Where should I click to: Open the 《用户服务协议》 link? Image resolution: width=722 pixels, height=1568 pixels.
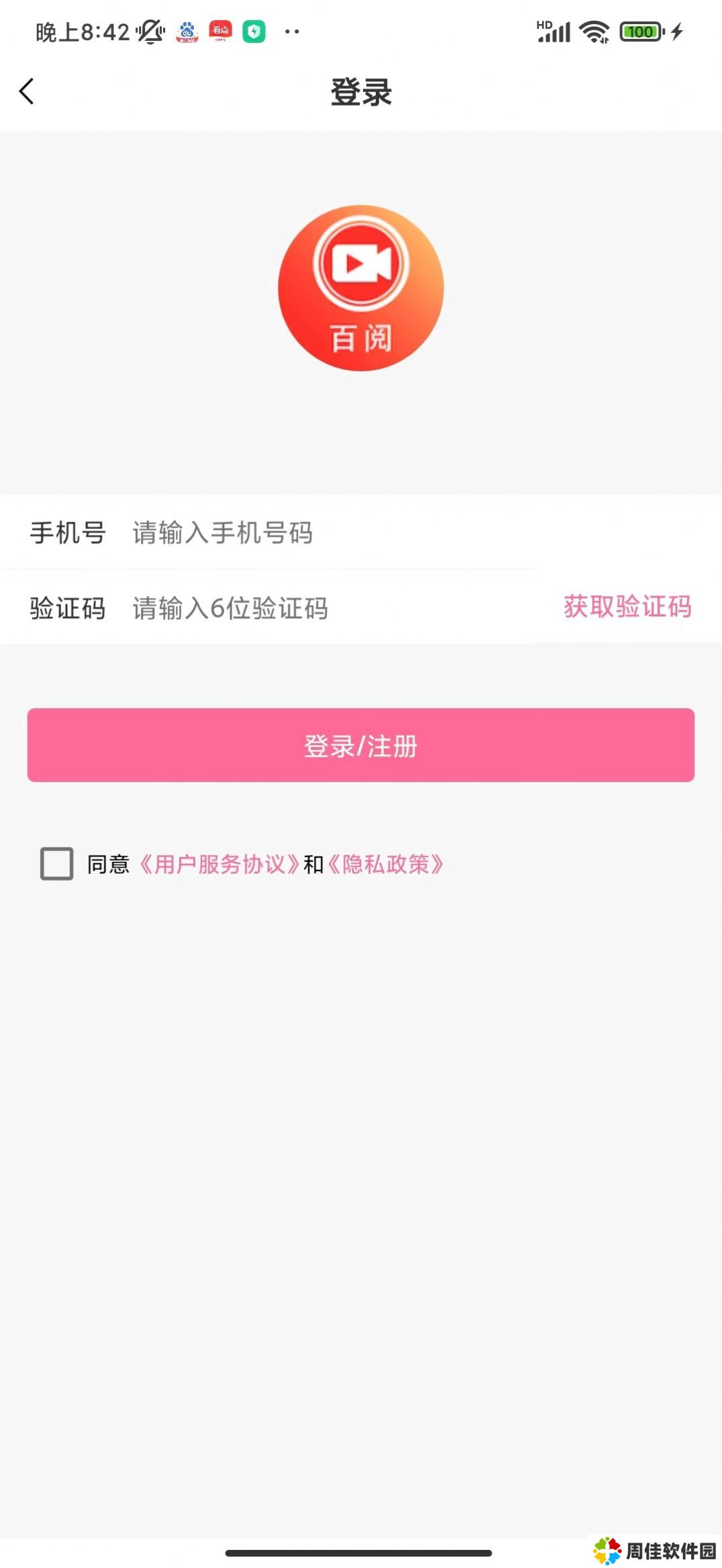click(219, 864)
